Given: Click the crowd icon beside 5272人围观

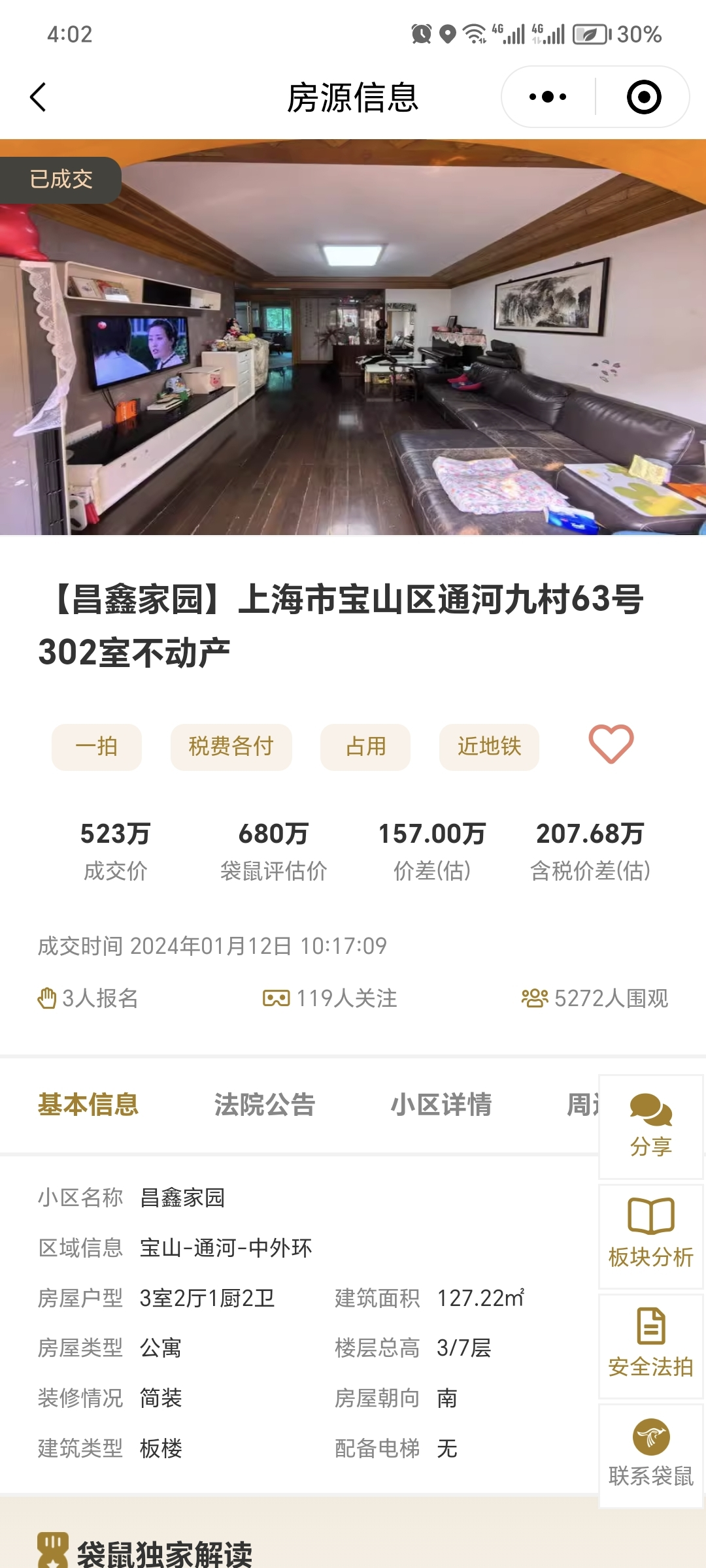Looking at the screenshot, I should click(x=533, y=998).
